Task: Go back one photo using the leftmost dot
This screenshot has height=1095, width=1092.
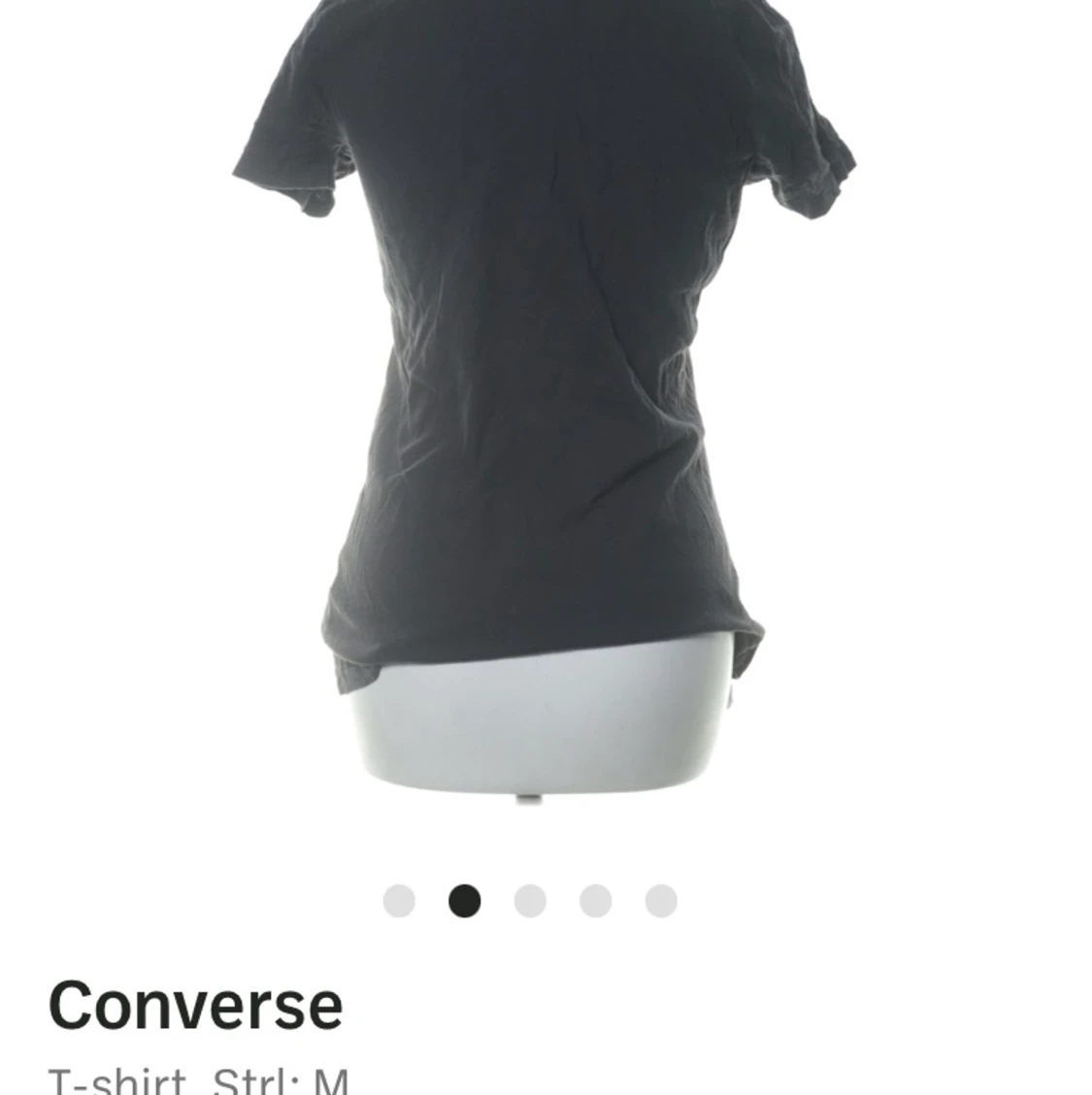Action: click(400, 901)
